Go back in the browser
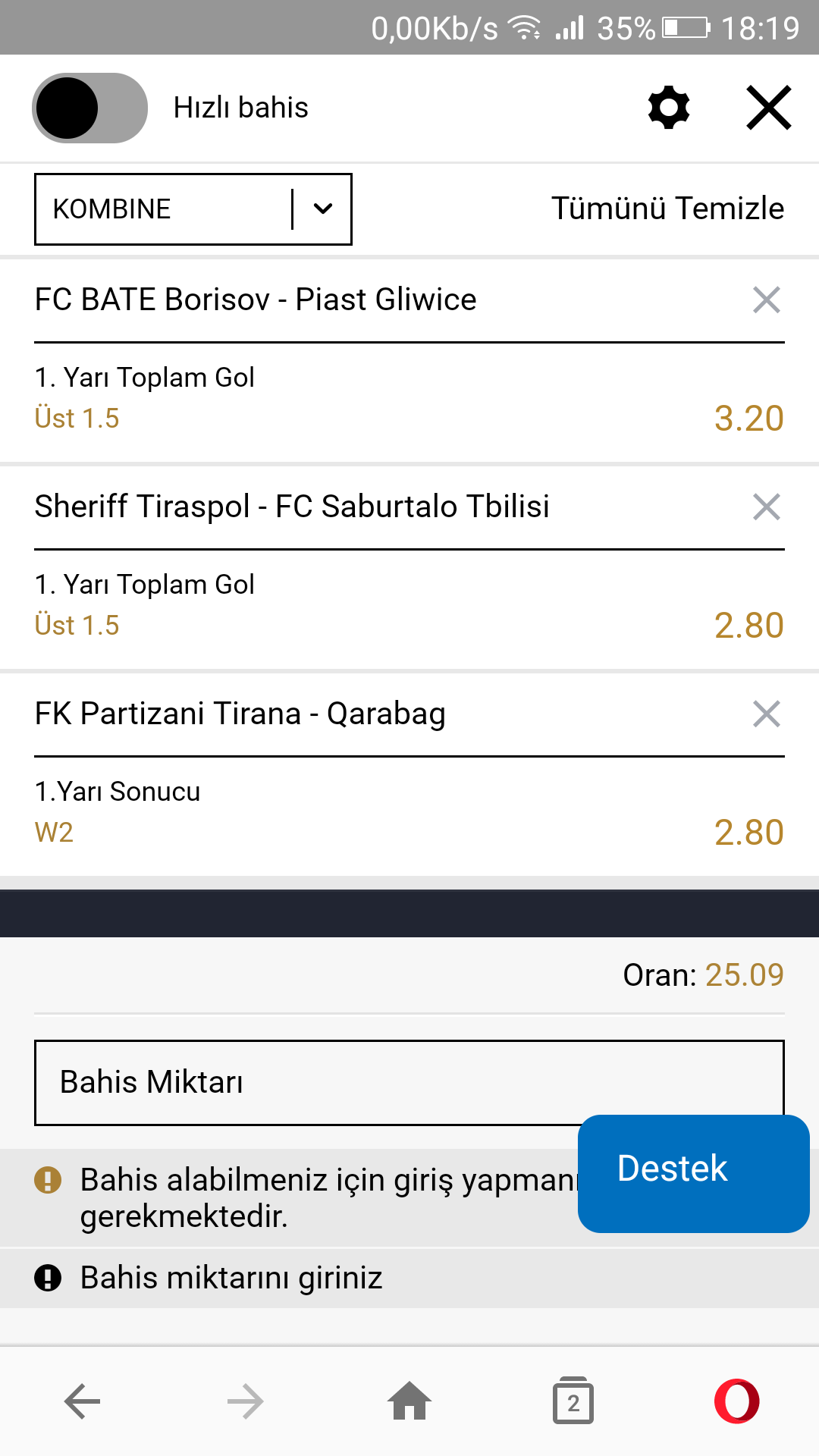 click(82, 1401)
